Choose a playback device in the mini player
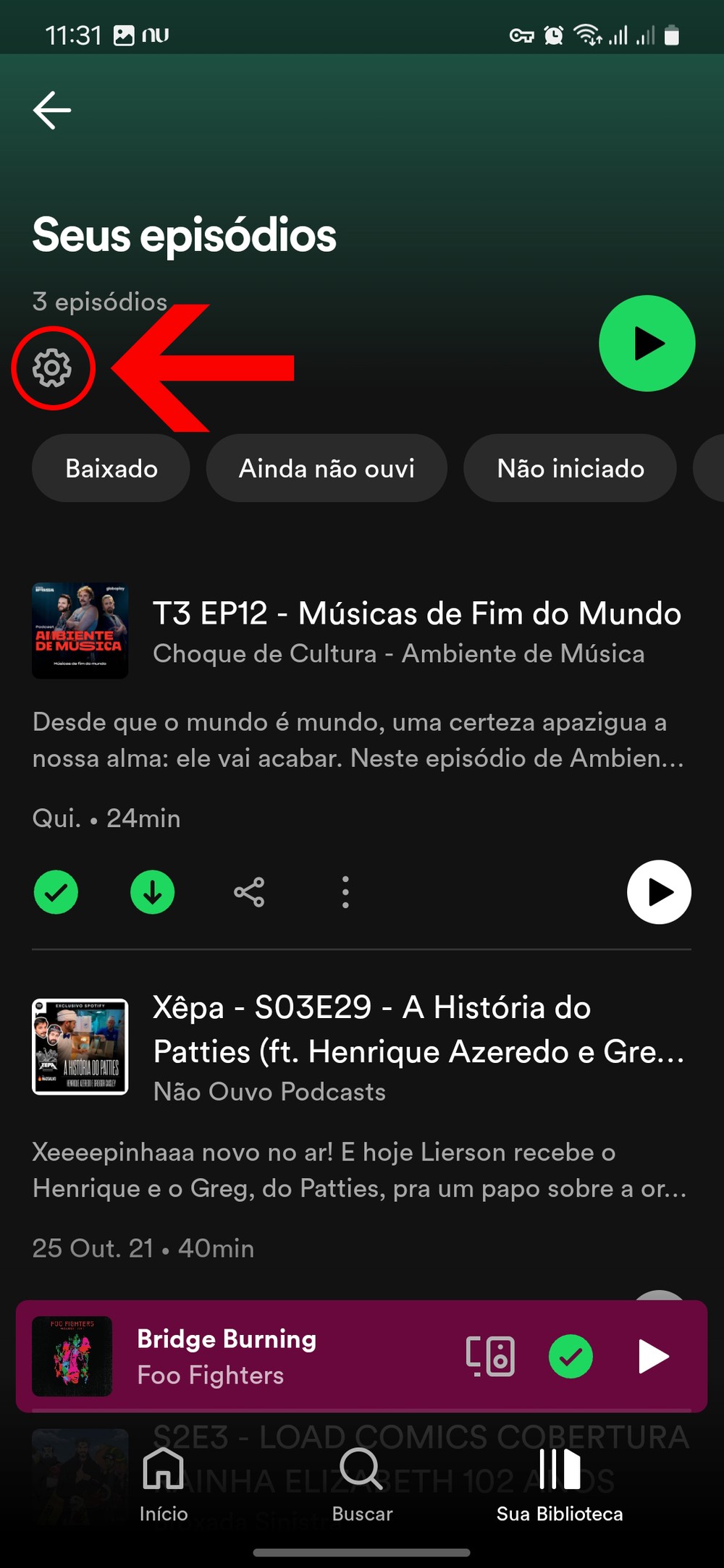724x1568 pixels. (x=491, y=1356)
